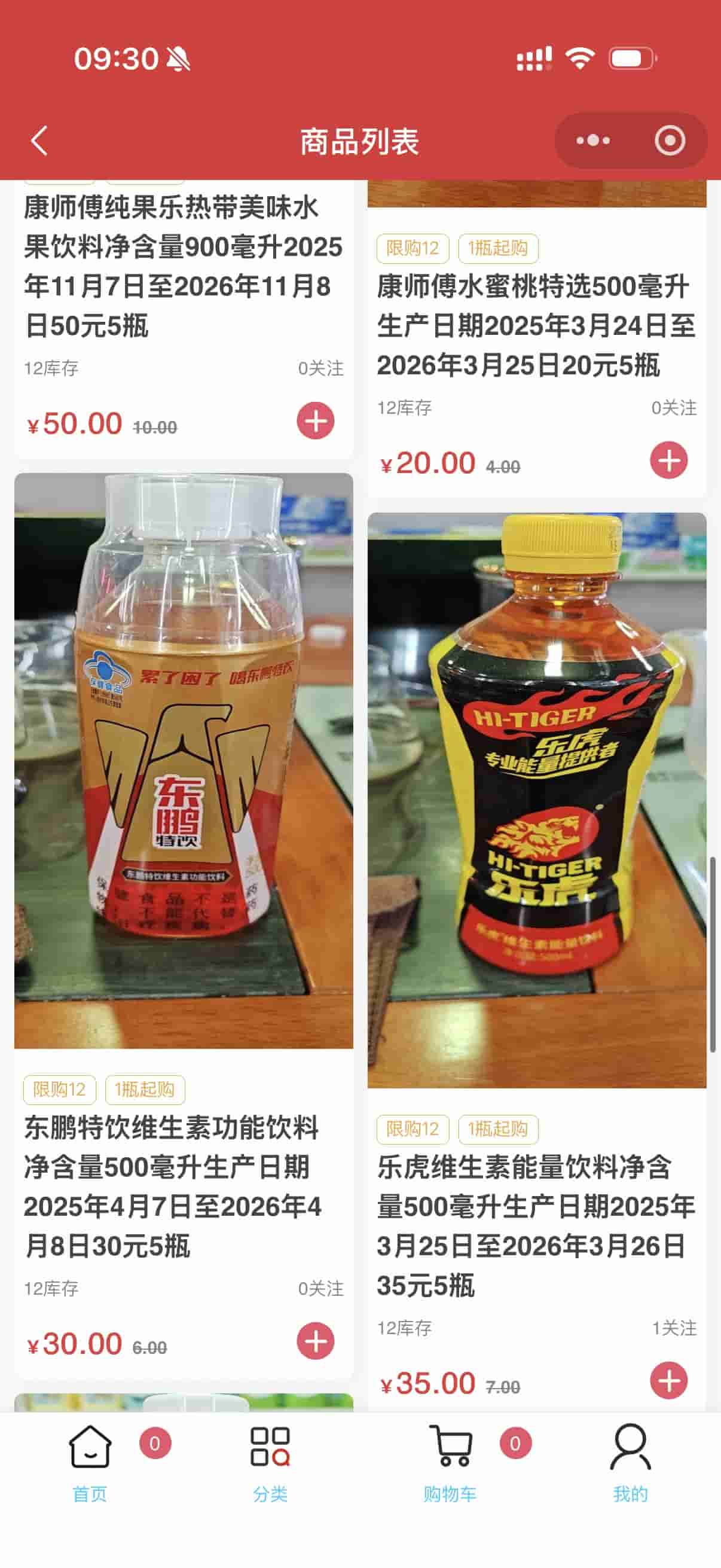Go back from the 商品列表 page
The image size is (721, 1568).
point(39,141)
